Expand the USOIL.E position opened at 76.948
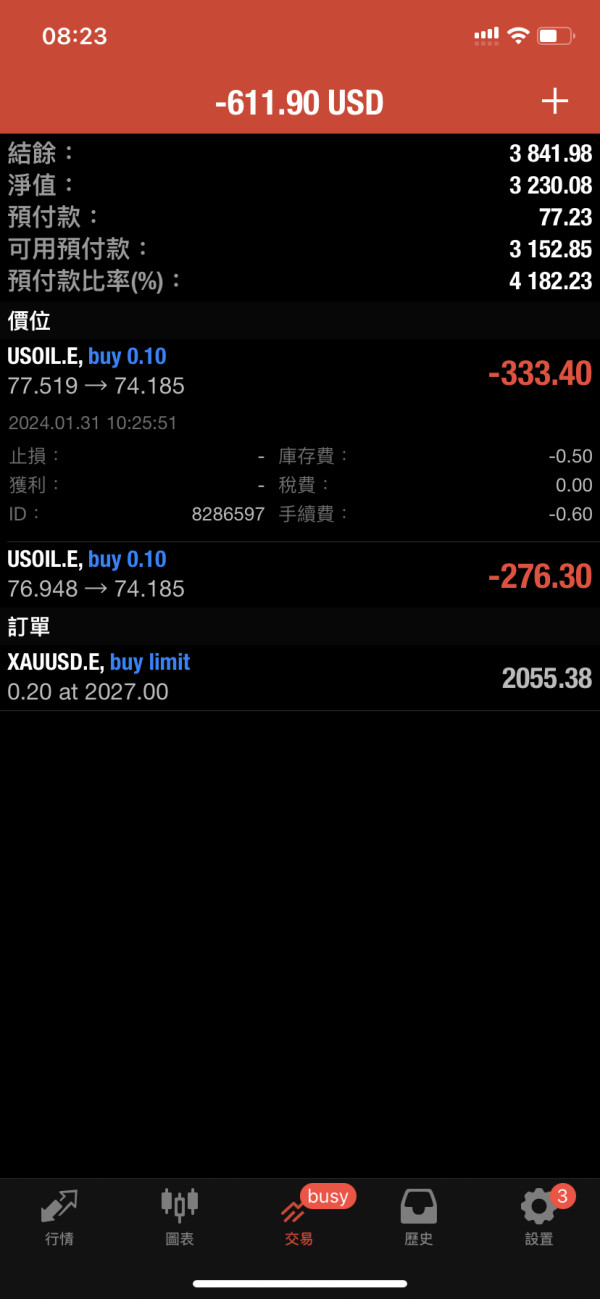600x1299 pixels. [300, 574]
